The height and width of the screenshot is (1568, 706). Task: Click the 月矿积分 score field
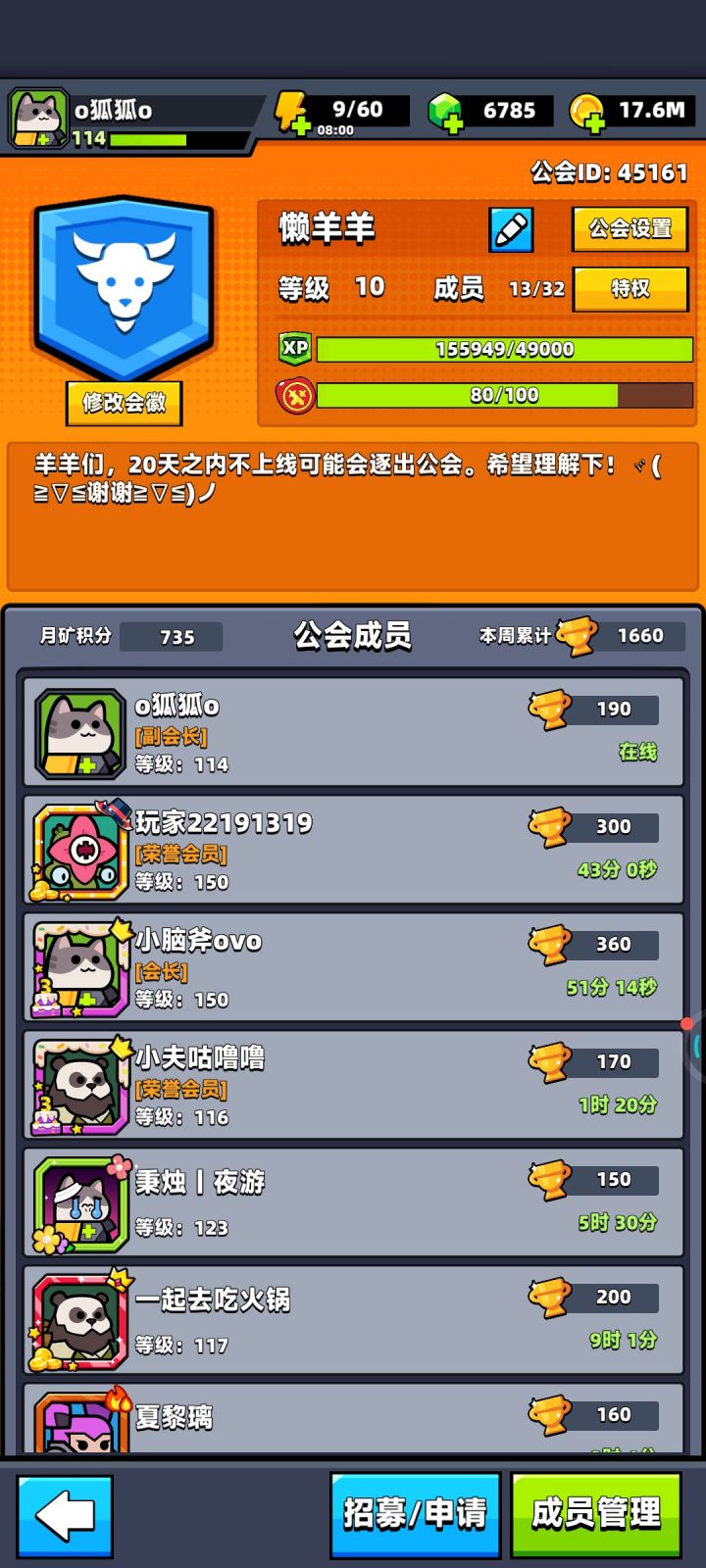pos(172,636)
